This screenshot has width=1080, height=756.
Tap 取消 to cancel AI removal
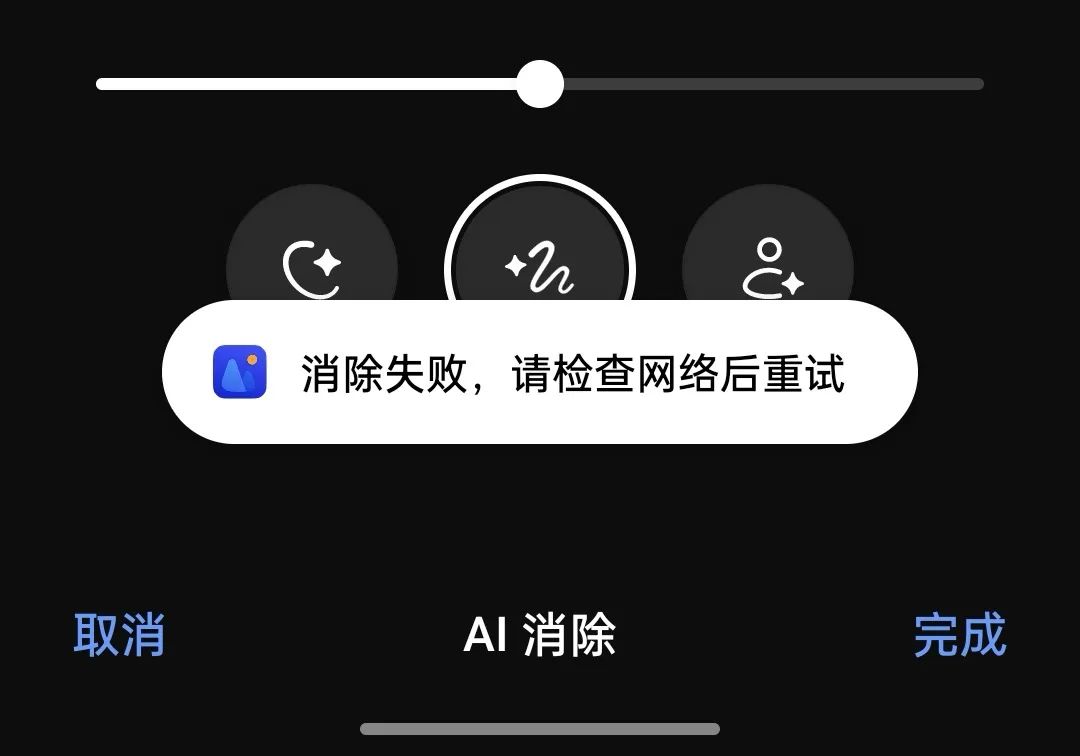tap(119, 635)
